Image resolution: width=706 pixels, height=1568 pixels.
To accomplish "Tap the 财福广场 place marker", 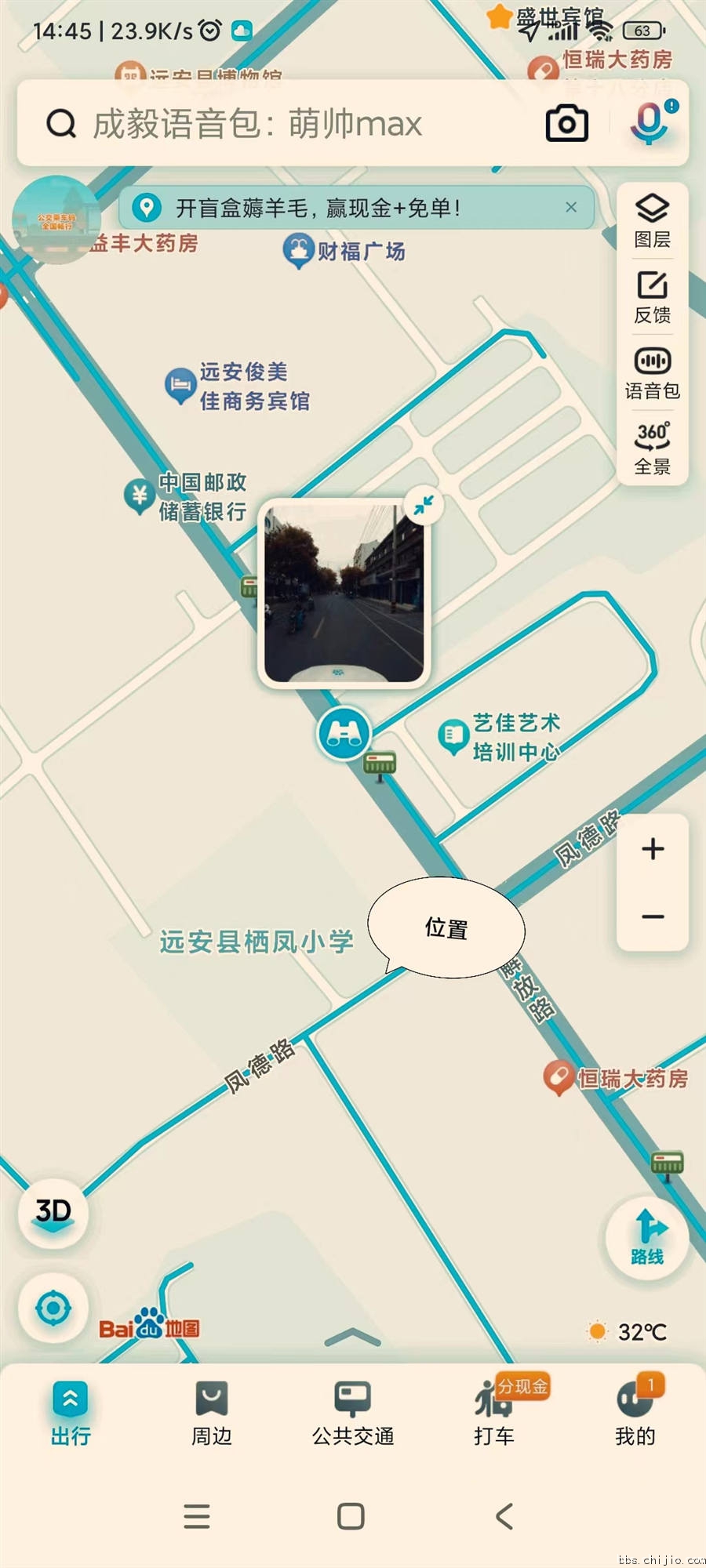I will pos(298,251).
